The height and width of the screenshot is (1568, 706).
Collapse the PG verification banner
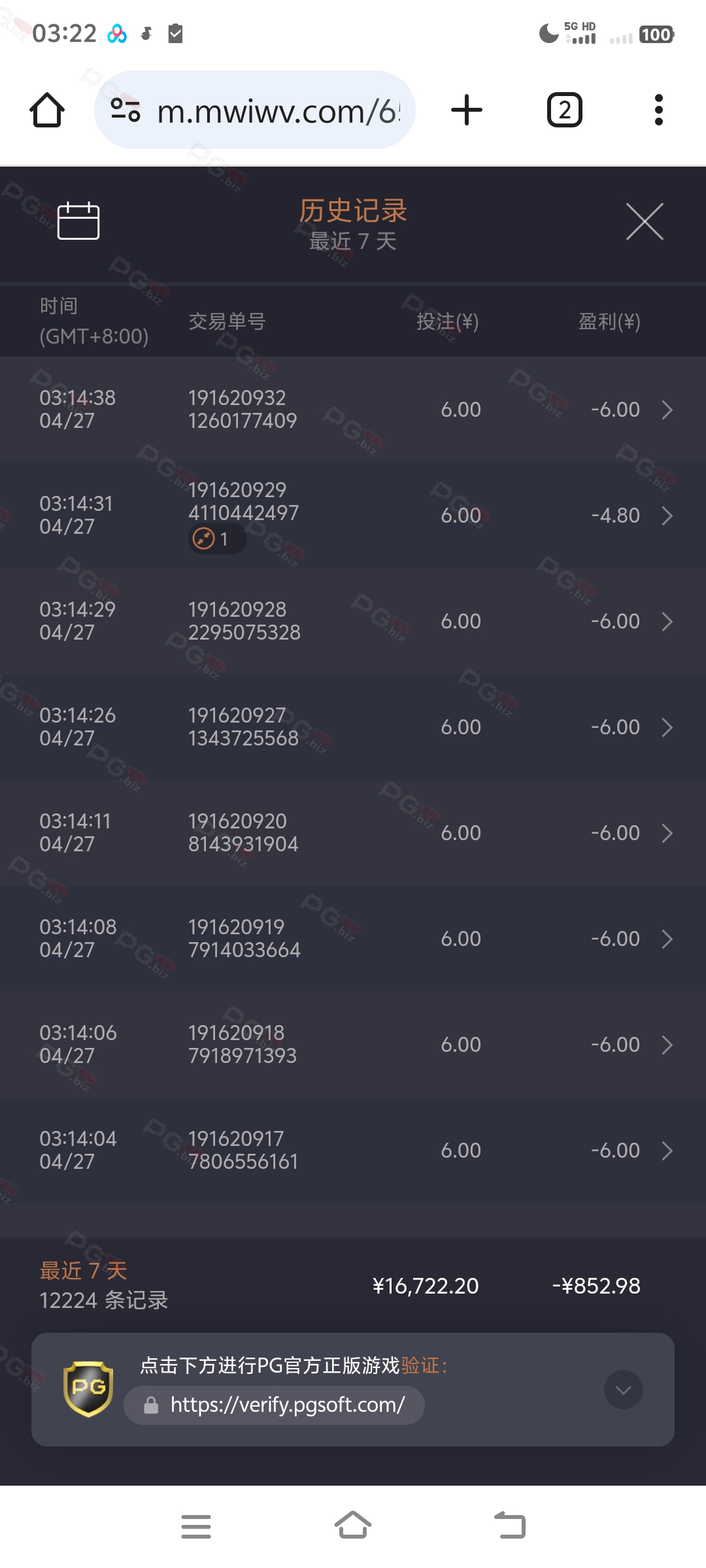[x=623, y=1390]
